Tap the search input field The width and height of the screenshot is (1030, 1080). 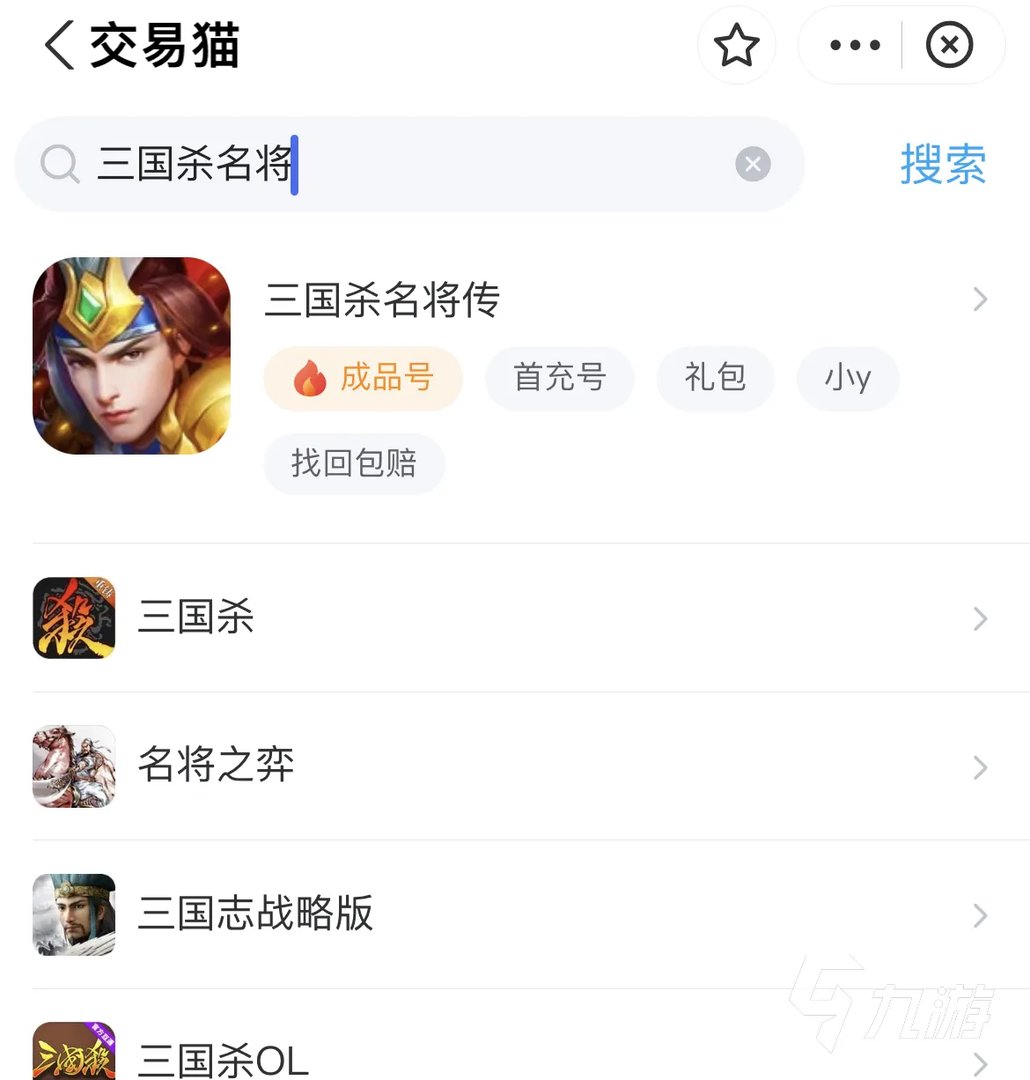[x=400, y=164]
